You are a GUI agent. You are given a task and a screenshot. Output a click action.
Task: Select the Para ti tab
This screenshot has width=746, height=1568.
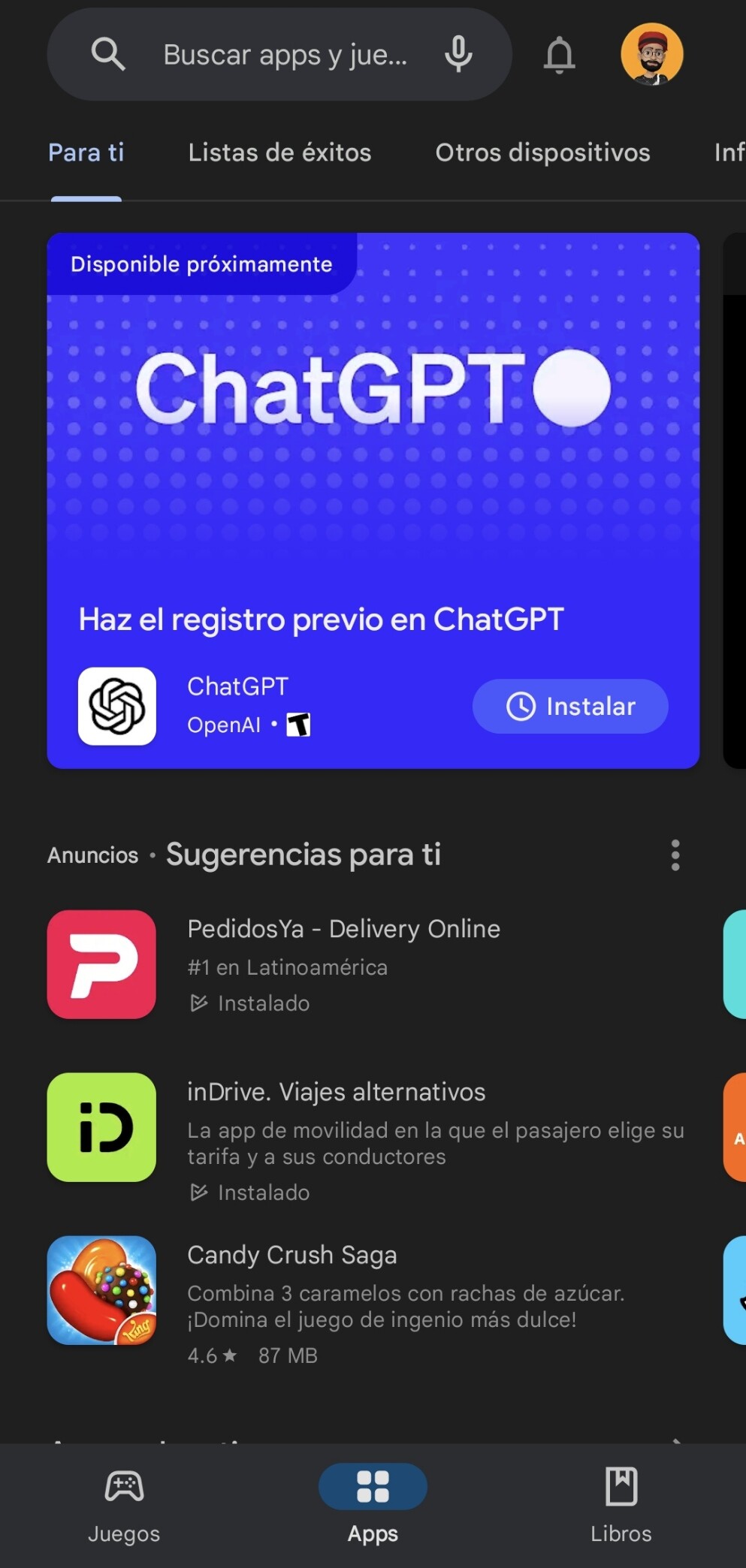(x=86, y=152)
